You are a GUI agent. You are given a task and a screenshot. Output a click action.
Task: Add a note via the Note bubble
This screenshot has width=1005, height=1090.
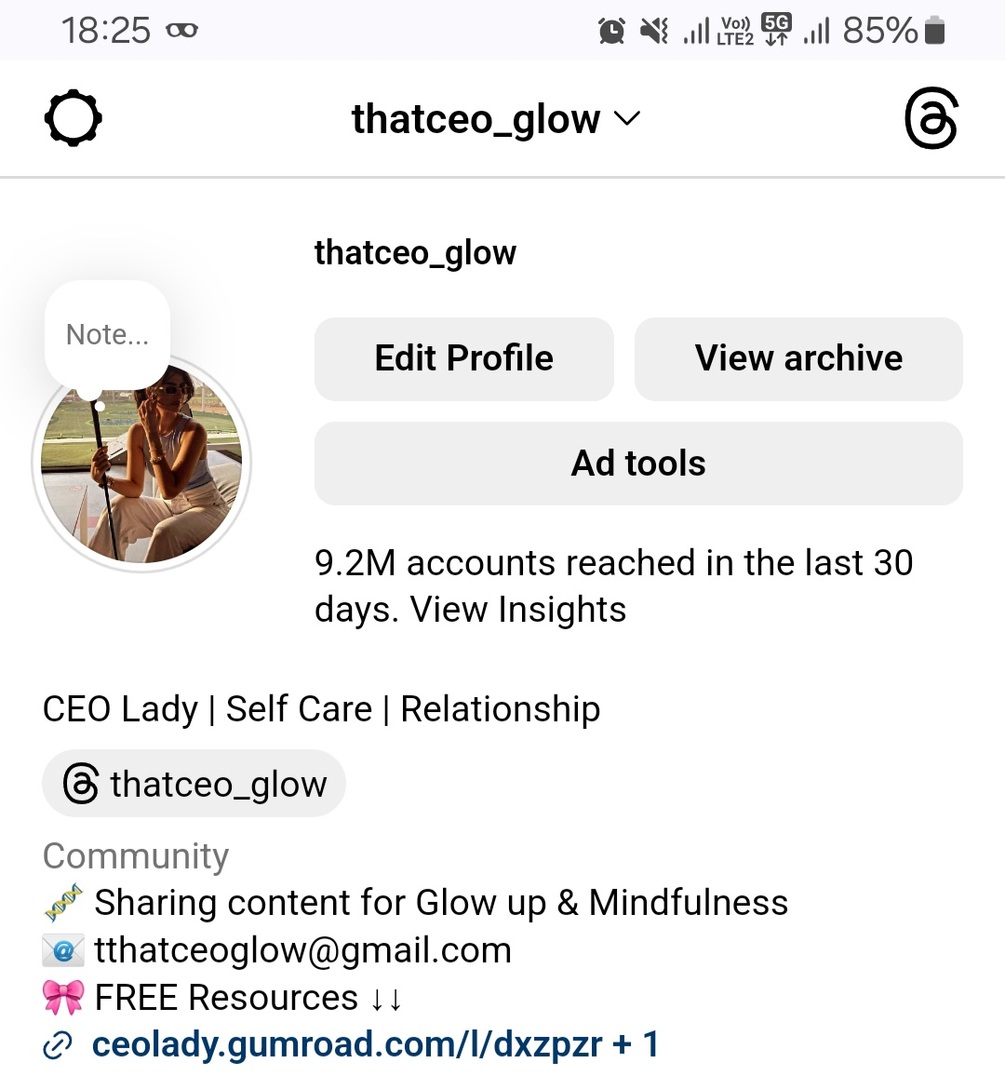point(107,335)
